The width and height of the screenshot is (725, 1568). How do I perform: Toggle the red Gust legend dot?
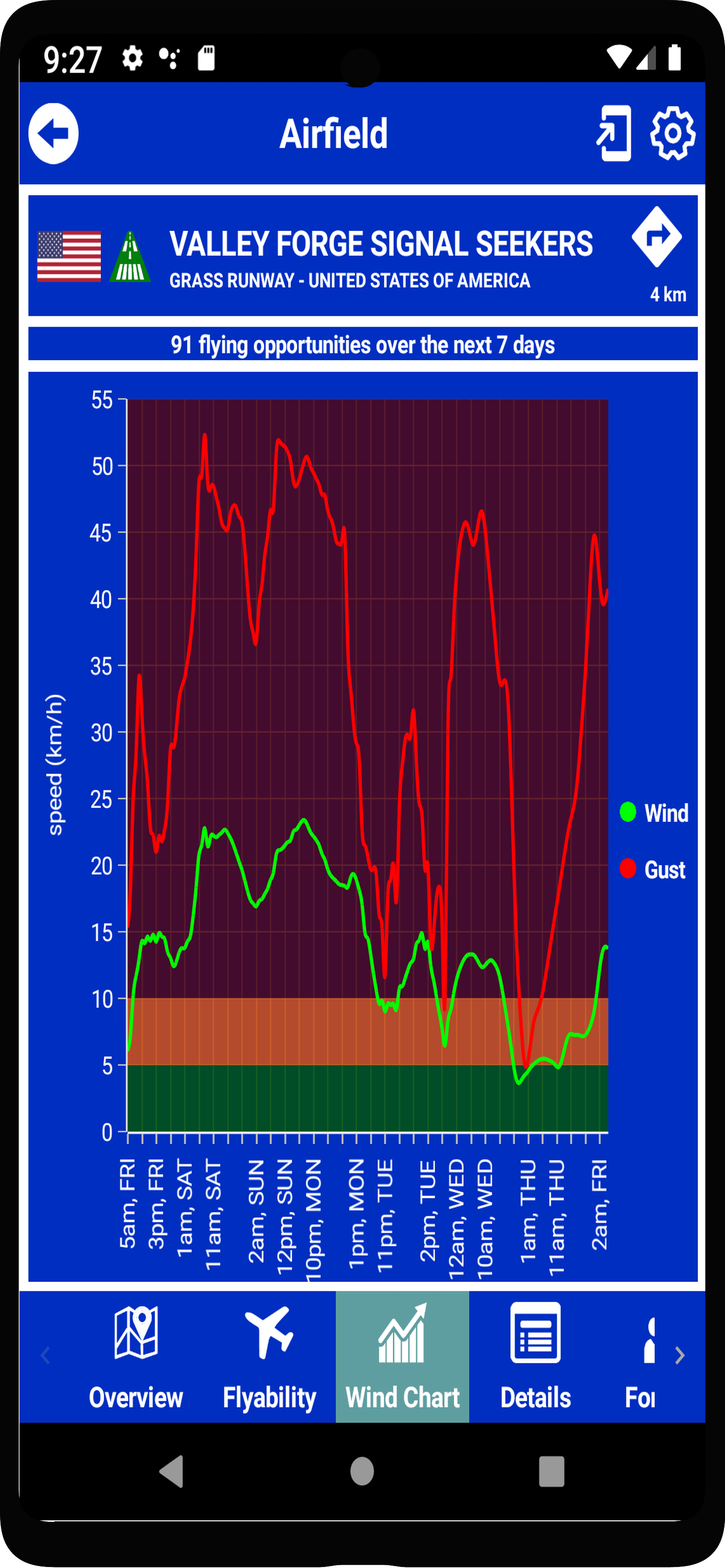tap(628, 869)
